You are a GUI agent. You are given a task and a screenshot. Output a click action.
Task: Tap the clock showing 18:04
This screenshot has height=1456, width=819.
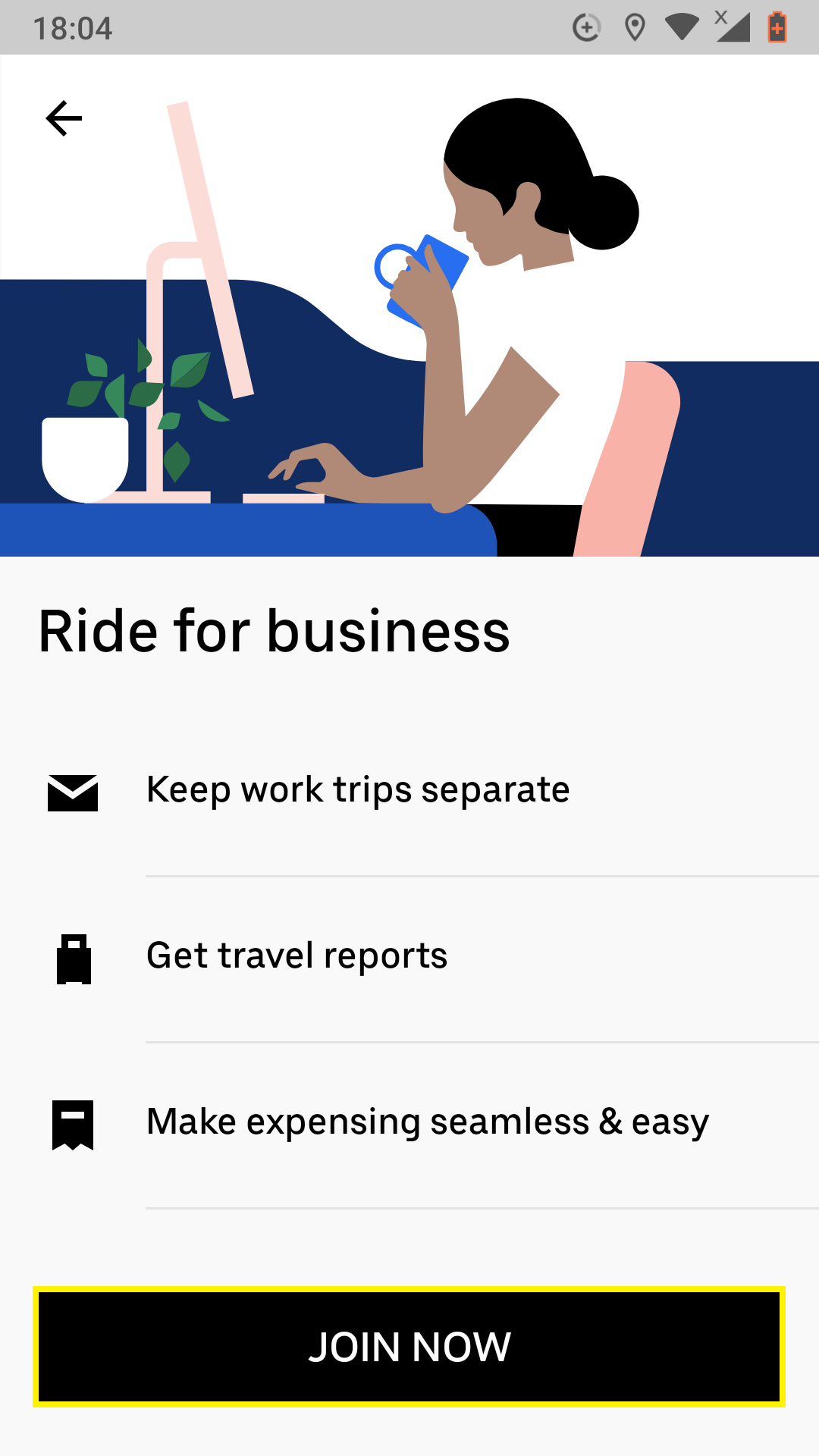(x=73, y=27)
